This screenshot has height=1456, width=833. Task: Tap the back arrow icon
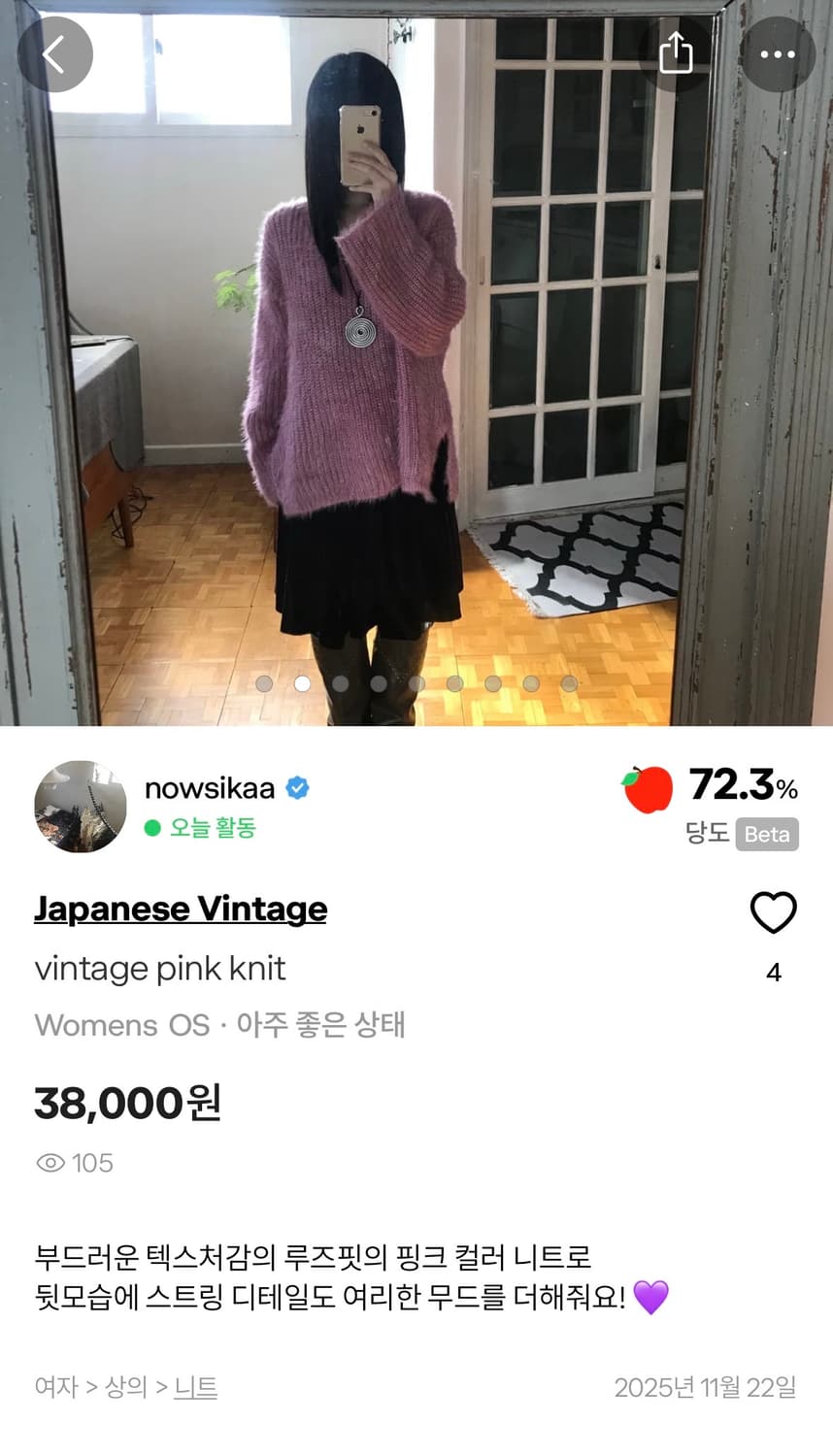tap(54, 54)
